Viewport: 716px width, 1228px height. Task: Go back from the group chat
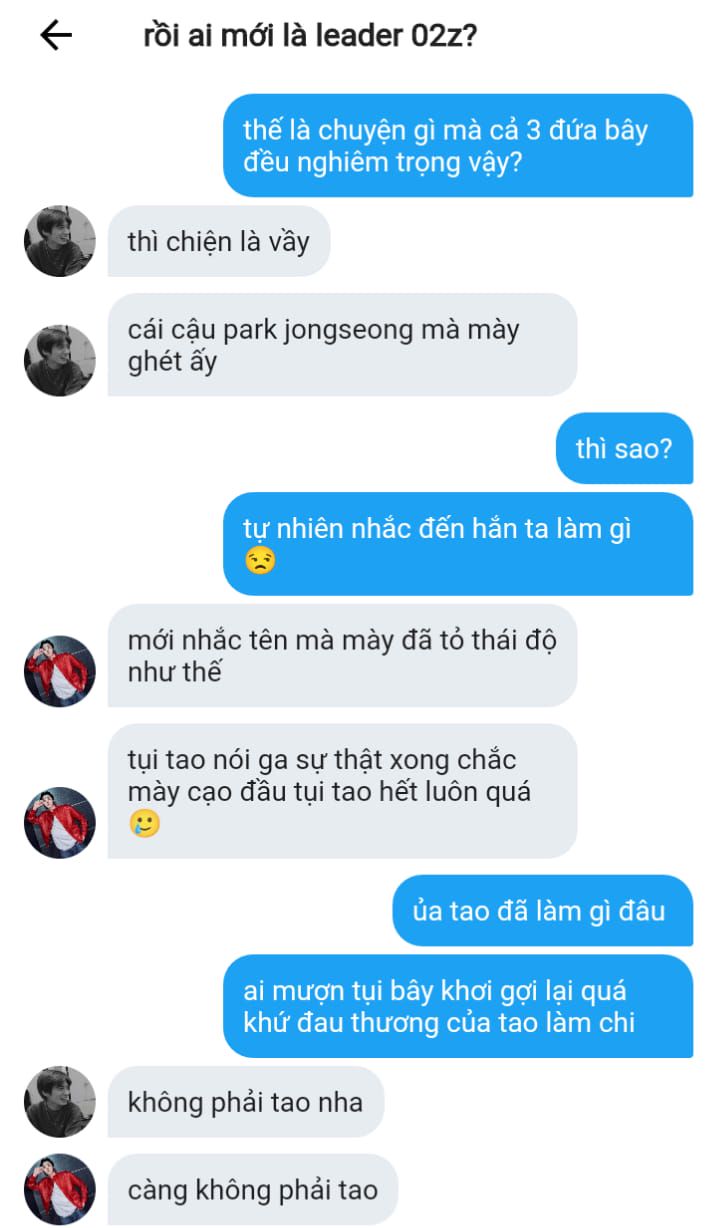point(56,36)
